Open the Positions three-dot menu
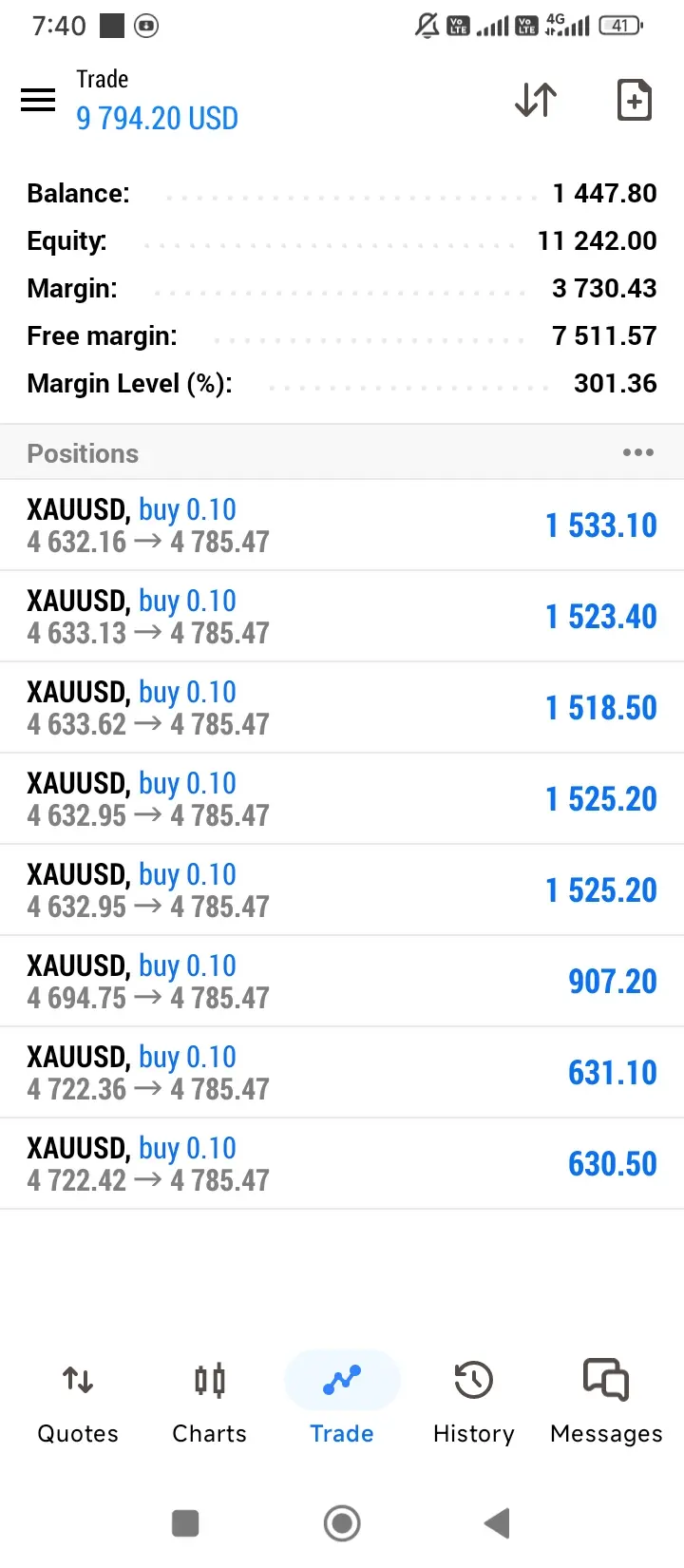 637,452
